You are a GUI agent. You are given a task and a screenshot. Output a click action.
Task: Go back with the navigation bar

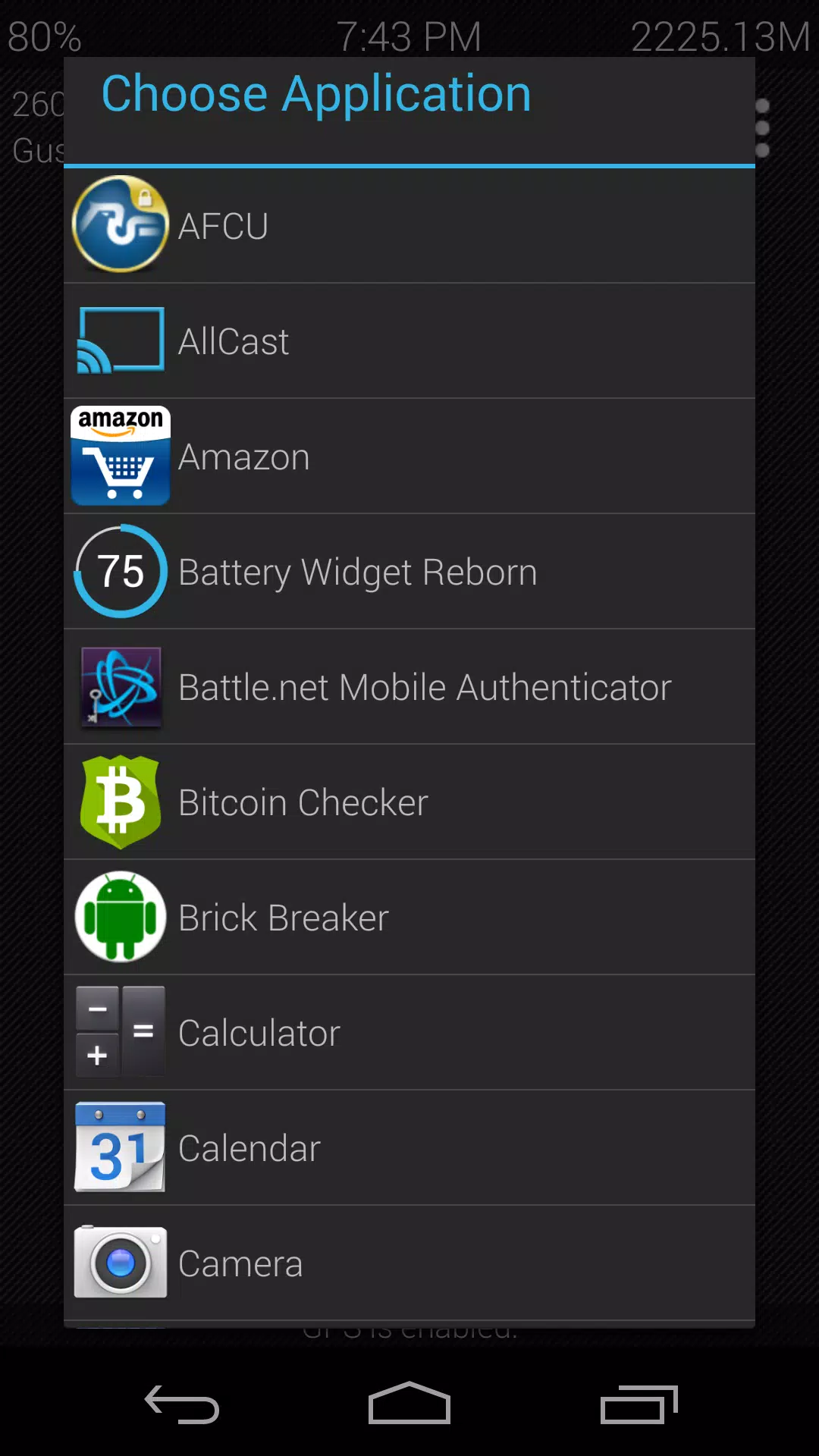coord(182,1404)
